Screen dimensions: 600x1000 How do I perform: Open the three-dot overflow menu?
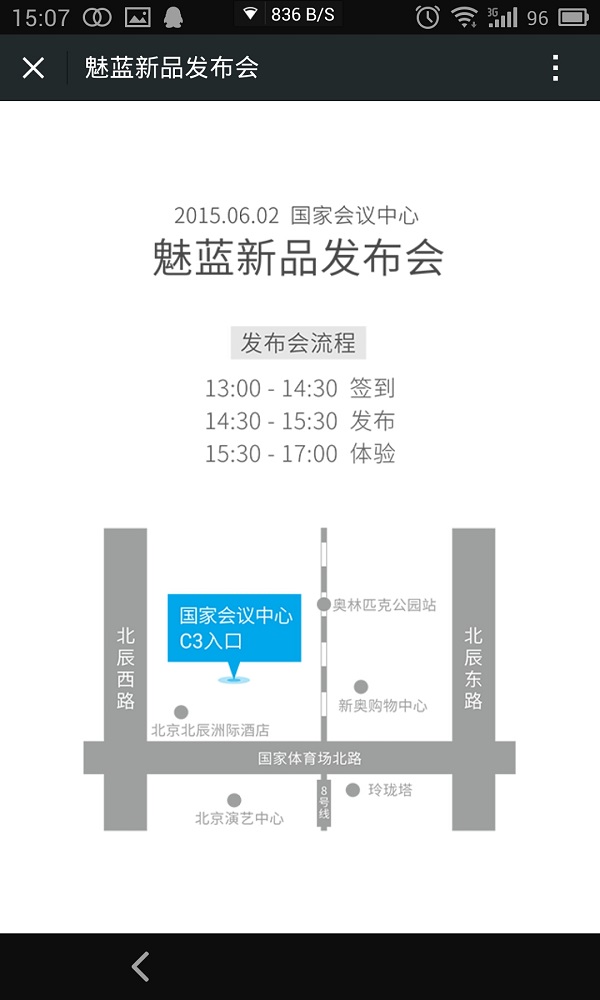tap(556, 68)
